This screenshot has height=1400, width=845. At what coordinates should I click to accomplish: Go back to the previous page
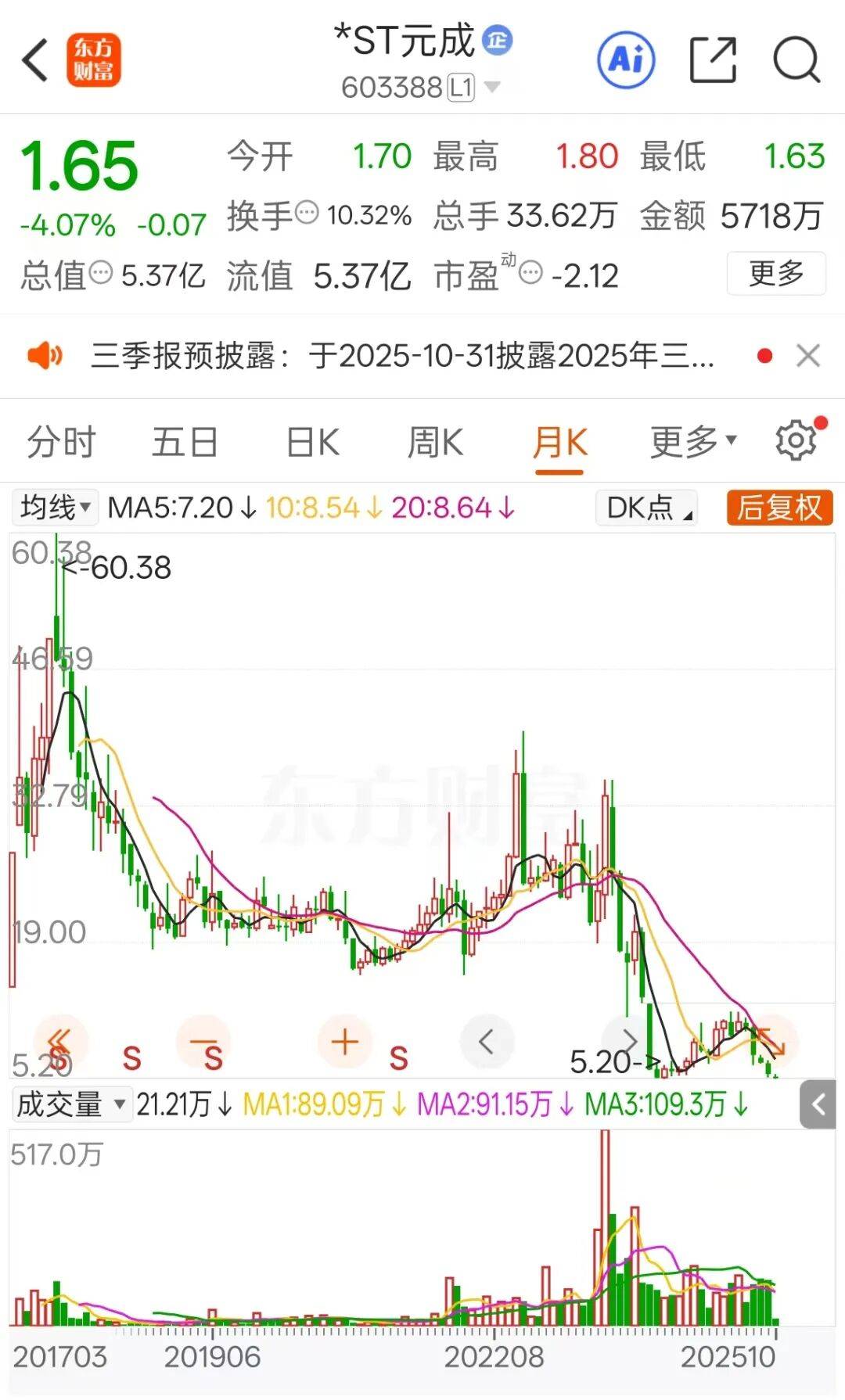[x=35, y=60]
